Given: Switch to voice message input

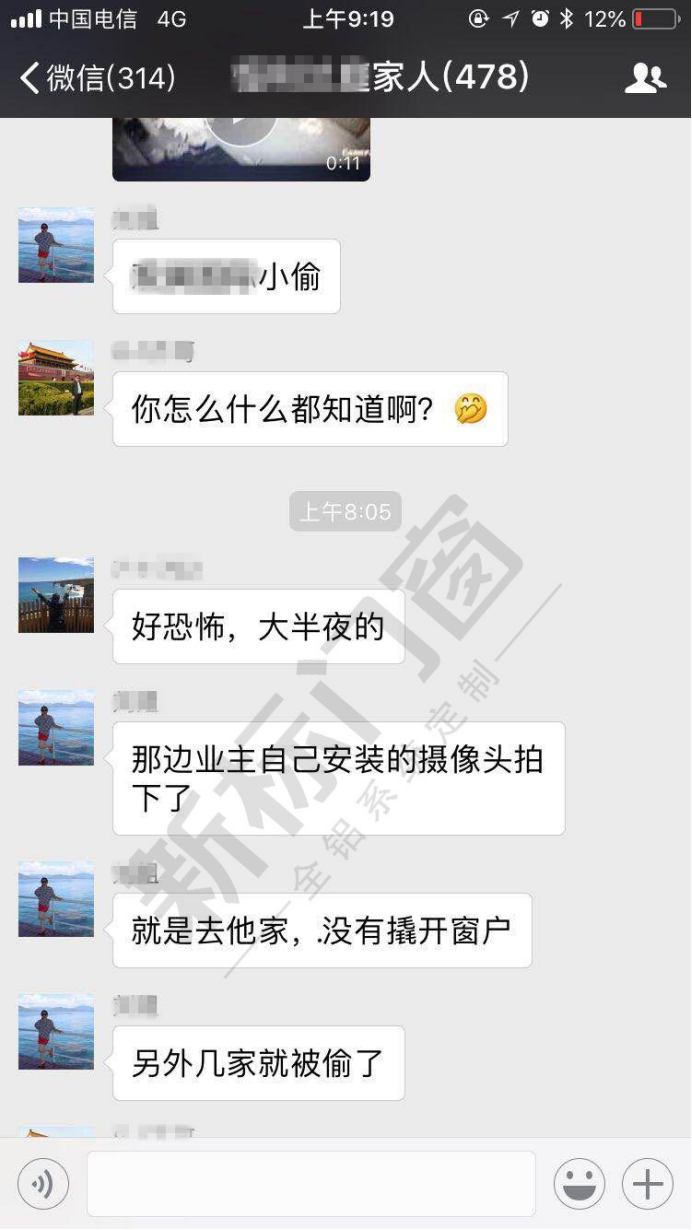Looking at the screenshot, I should coord(43,1185).
